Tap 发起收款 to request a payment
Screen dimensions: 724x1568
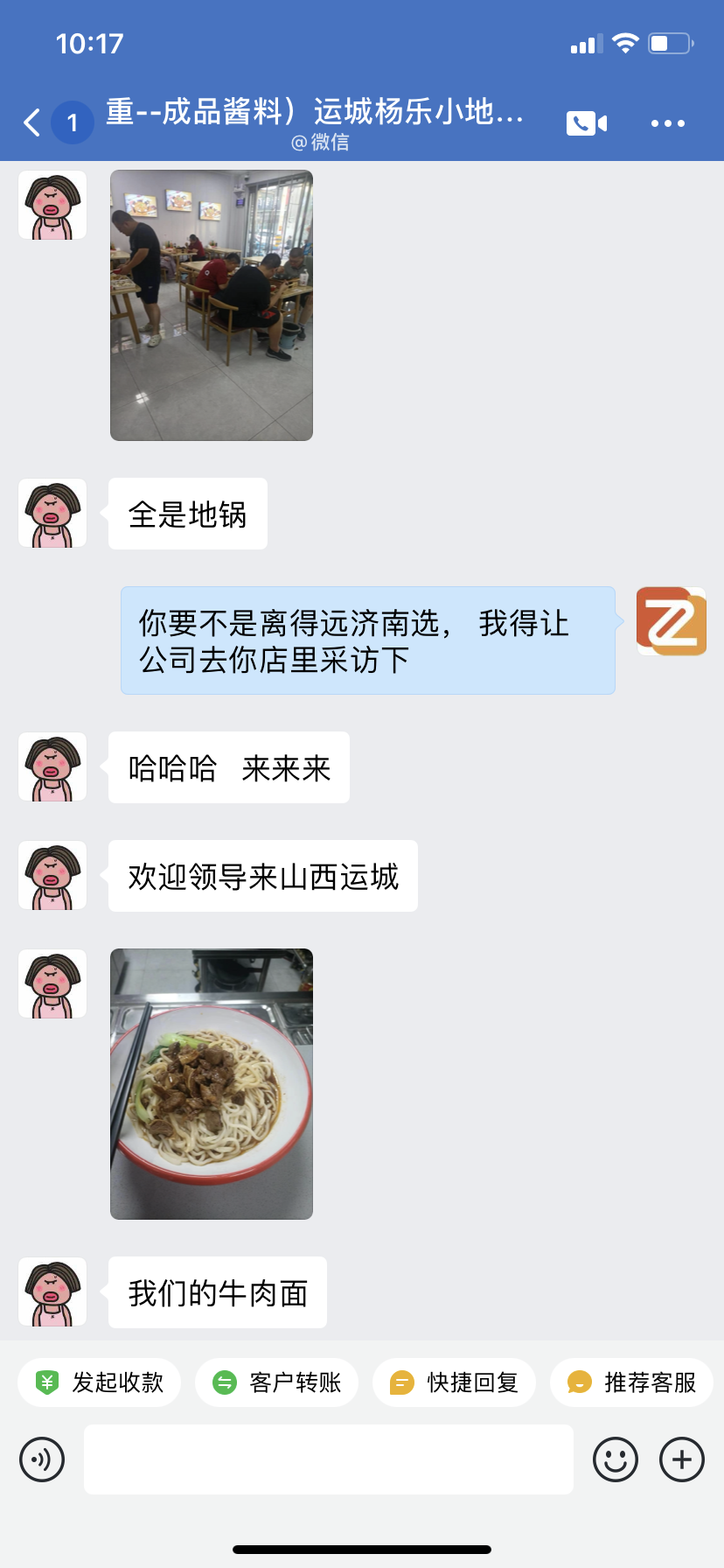100,1382
